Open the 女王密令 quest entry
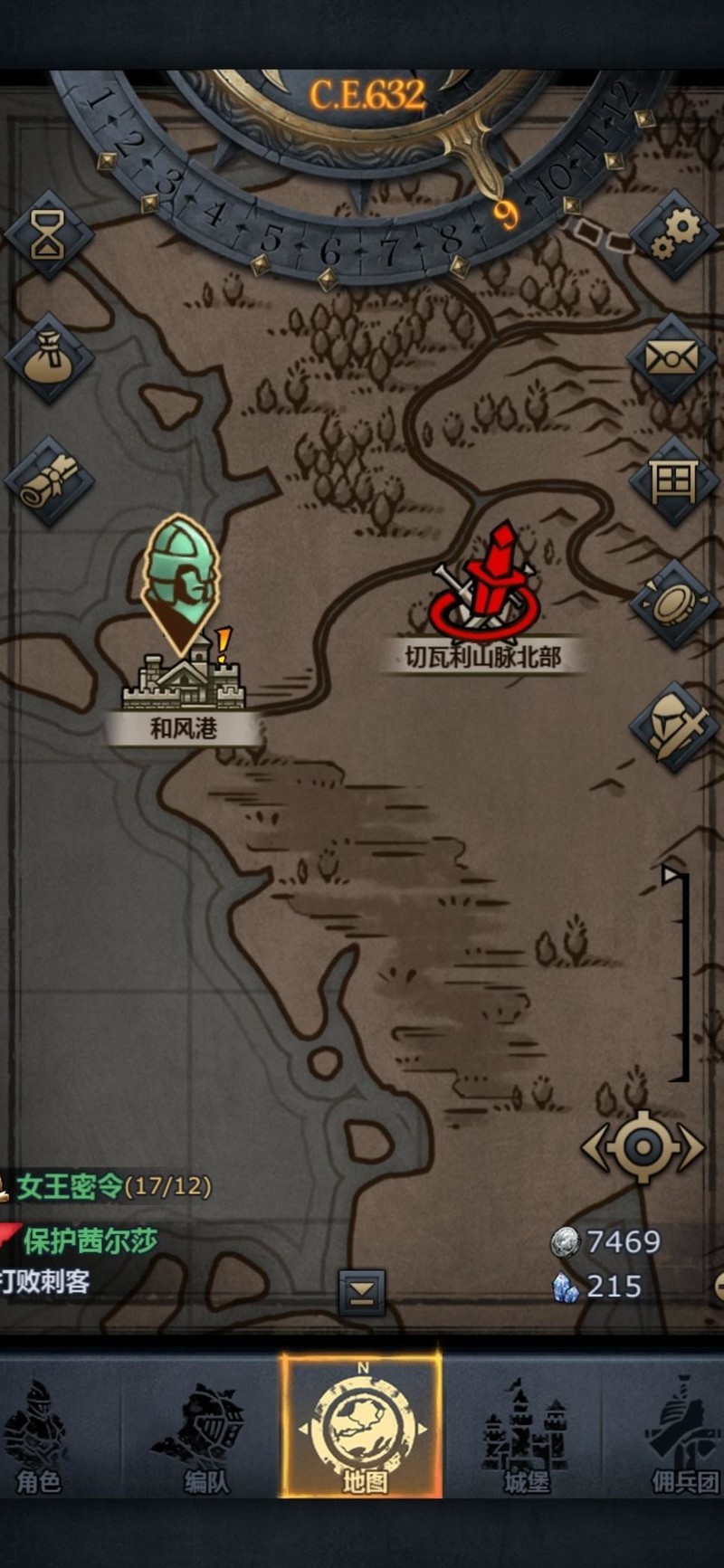The height and width of the screenshot is (1568, 724). coord(113,1186)
